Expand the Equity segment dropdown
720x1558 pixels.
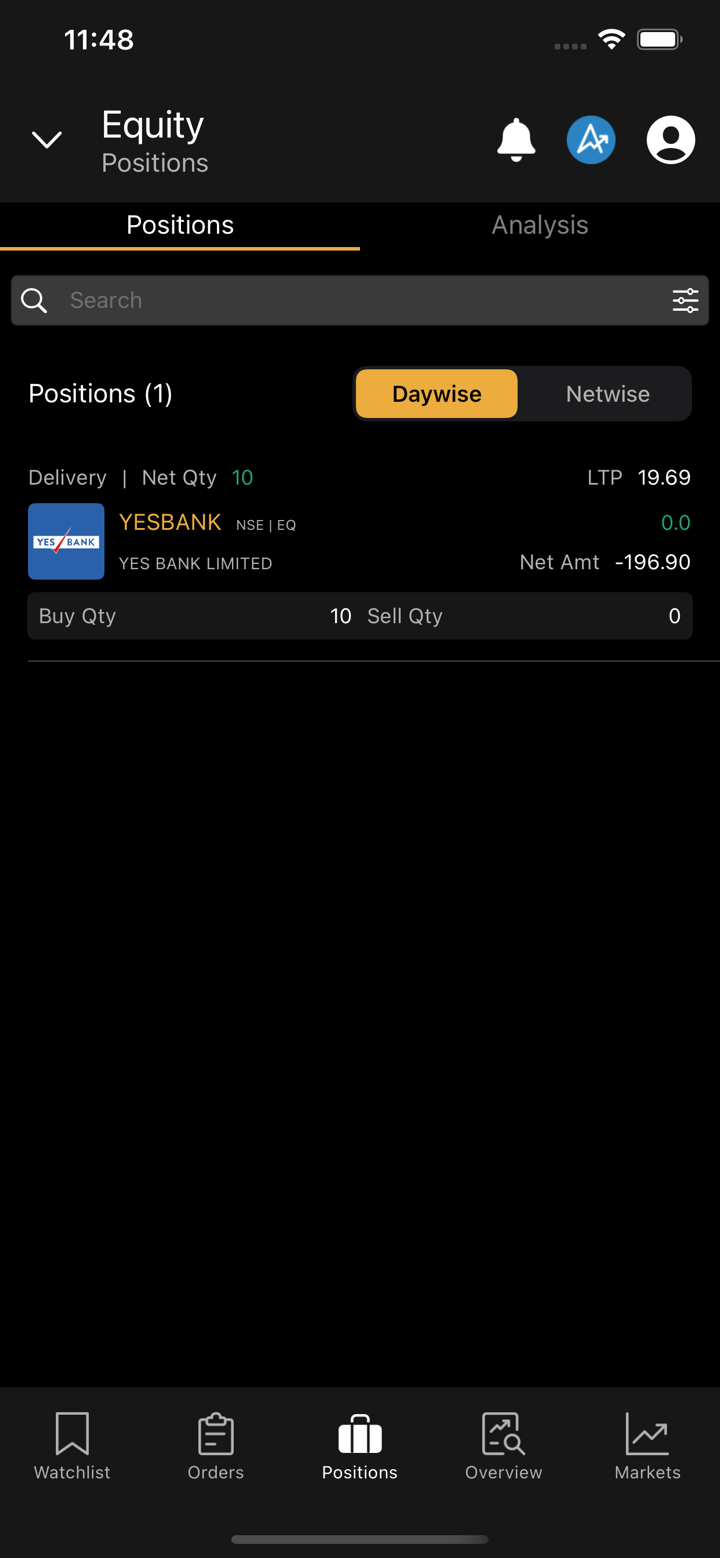[47, 140]
